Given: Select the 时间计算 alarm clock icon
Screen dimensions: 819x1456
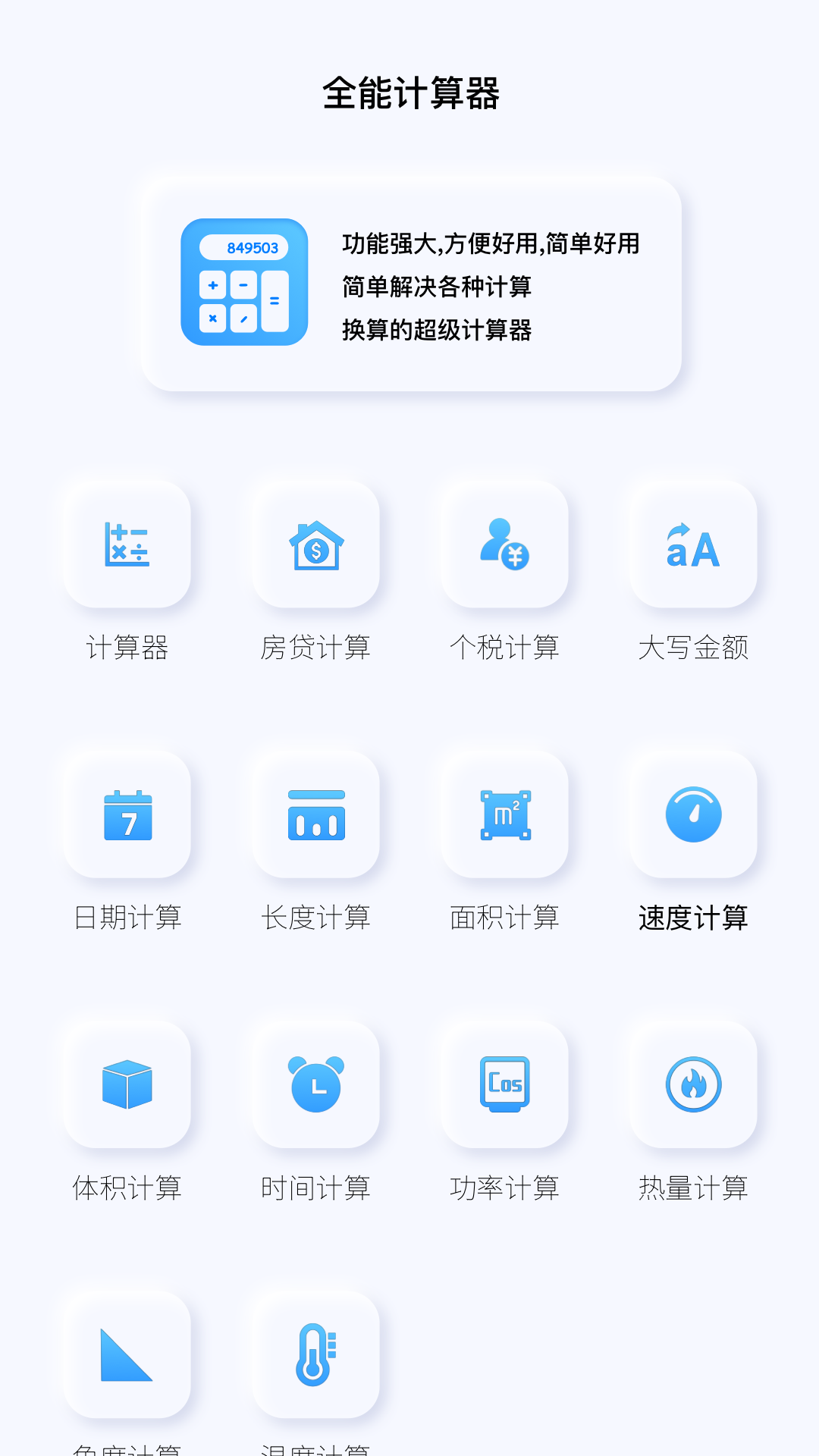Looking at the screenshot, I should point(315,1086).
